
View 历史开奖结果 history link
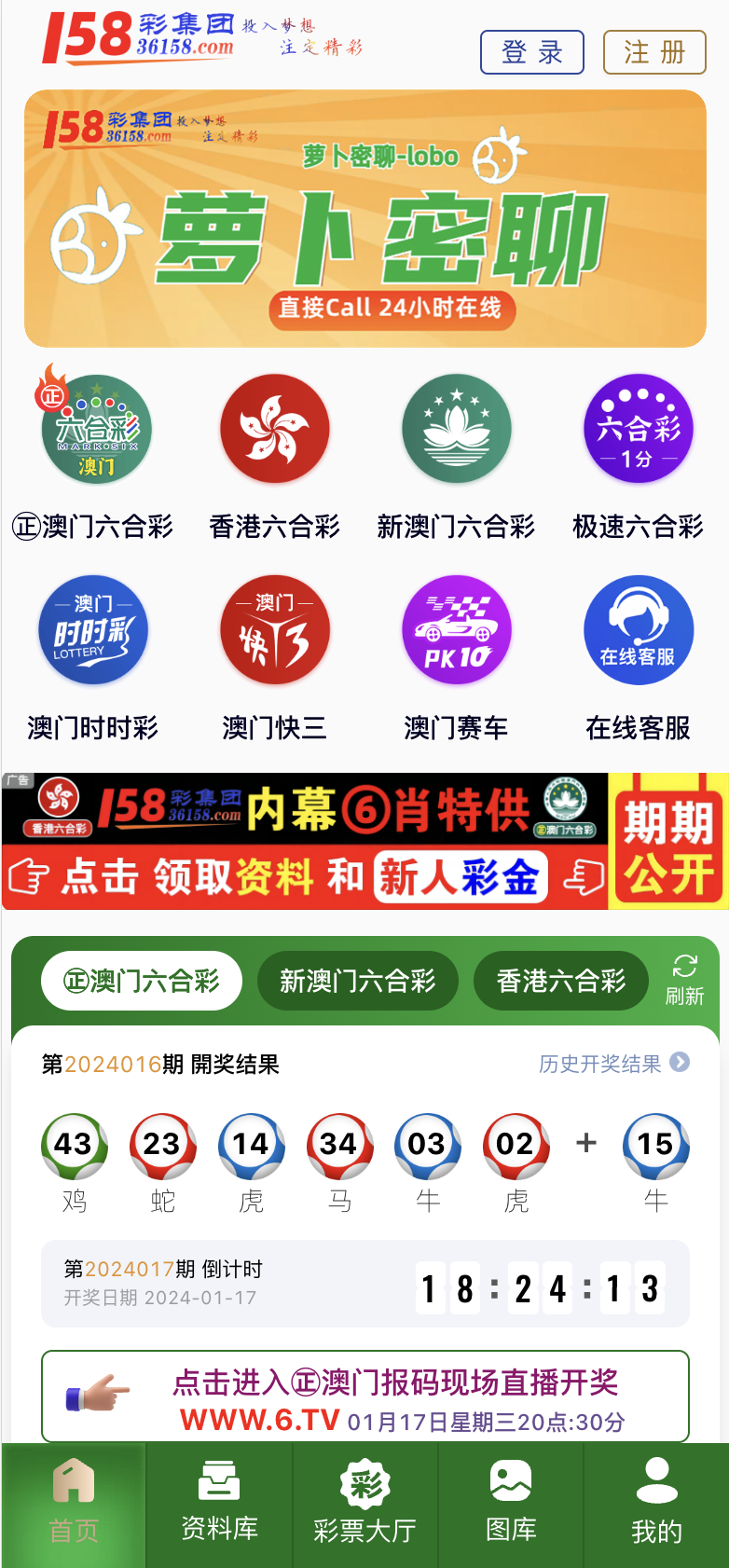(614, 1064)
